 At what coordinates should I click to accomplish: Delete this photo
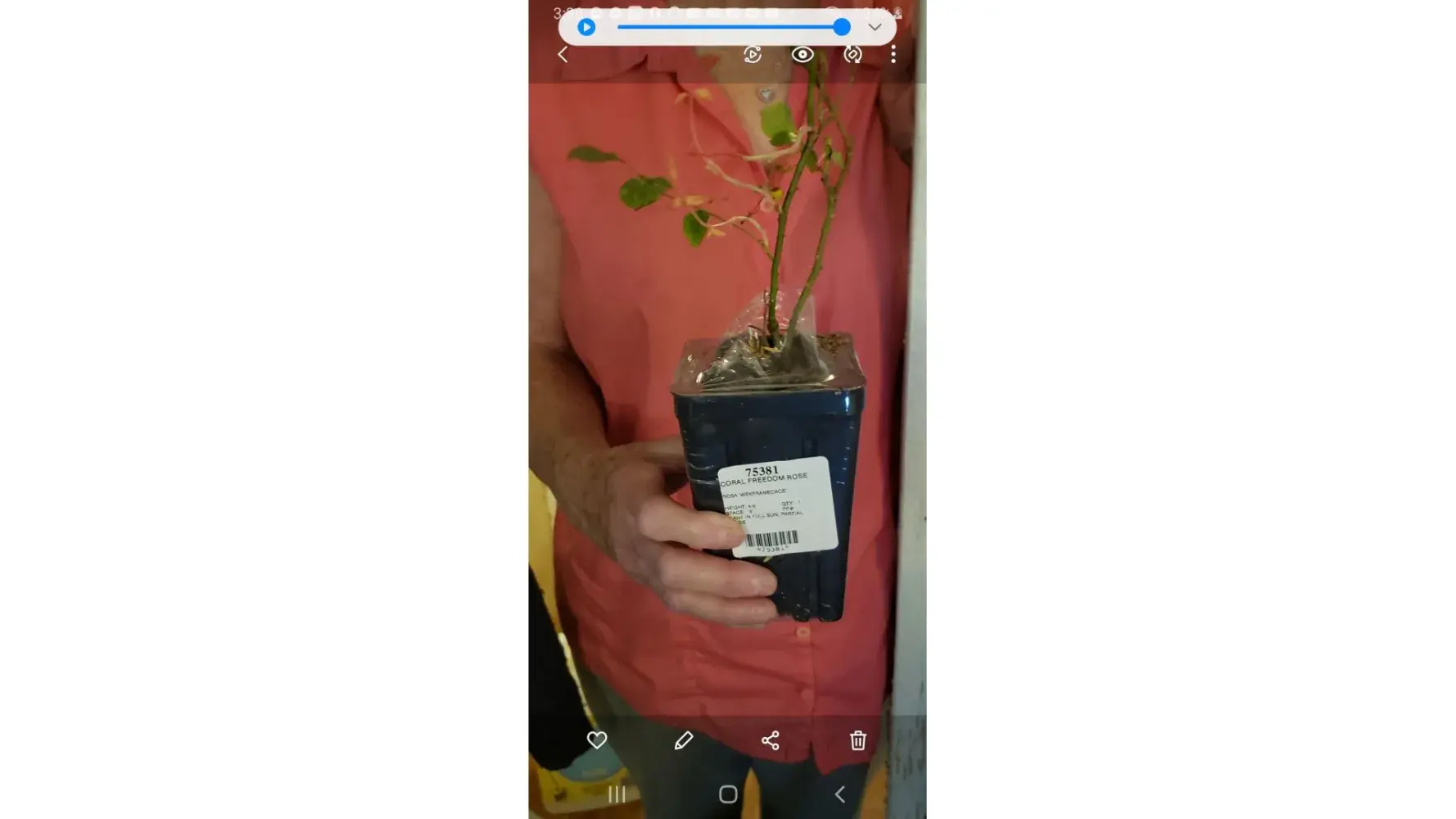pos(857,740)
